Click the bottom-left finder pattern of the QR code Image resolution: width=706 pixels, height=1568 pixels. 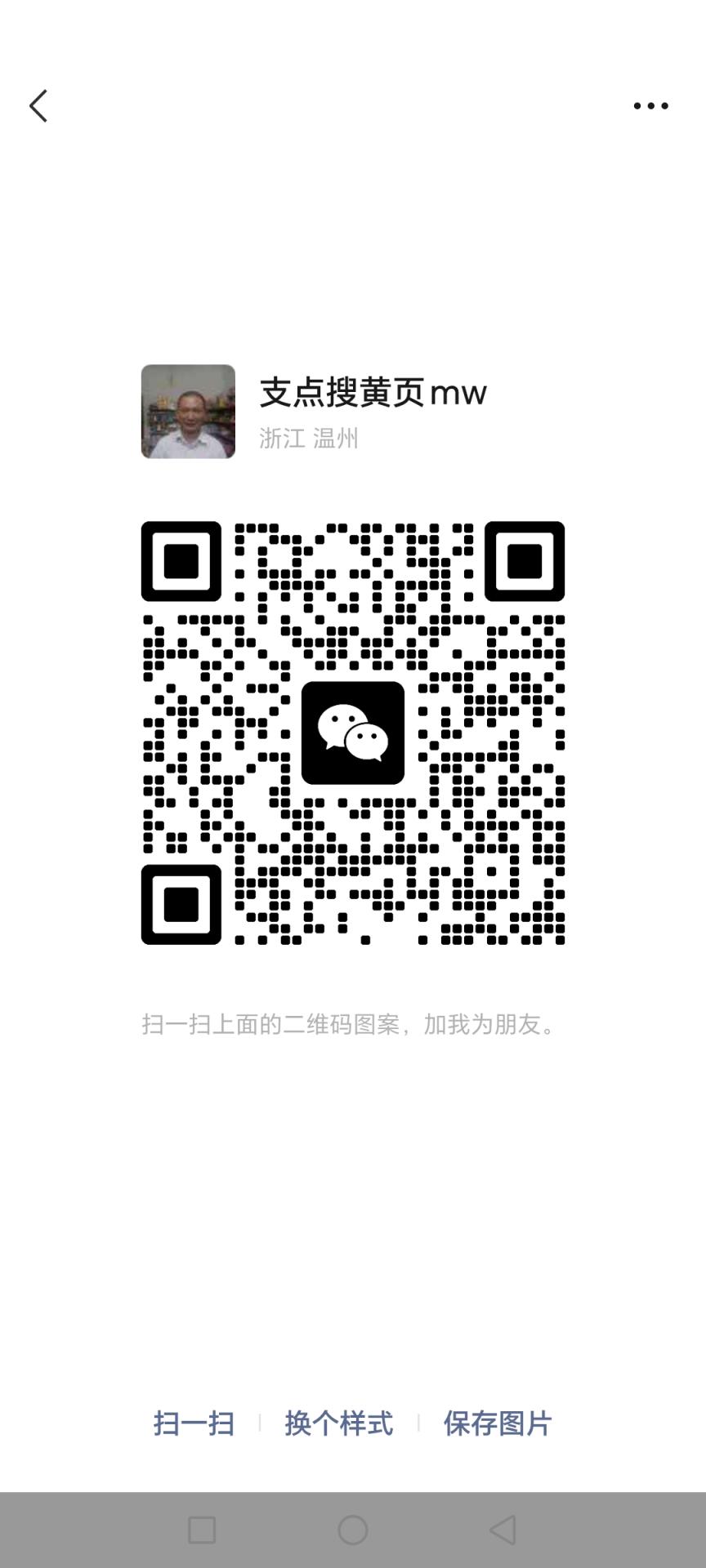181,905
